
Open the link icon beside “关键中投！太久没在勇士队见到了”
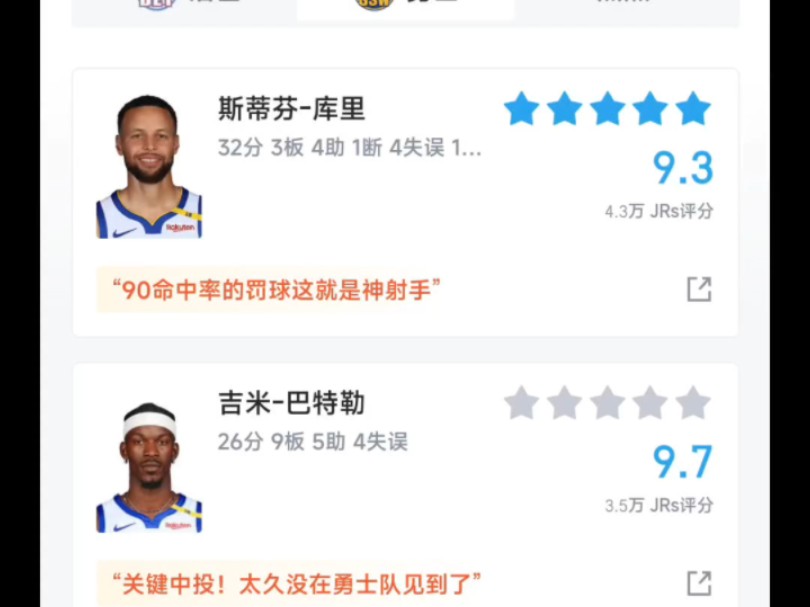pyautogui.click(x=699, y=583)
